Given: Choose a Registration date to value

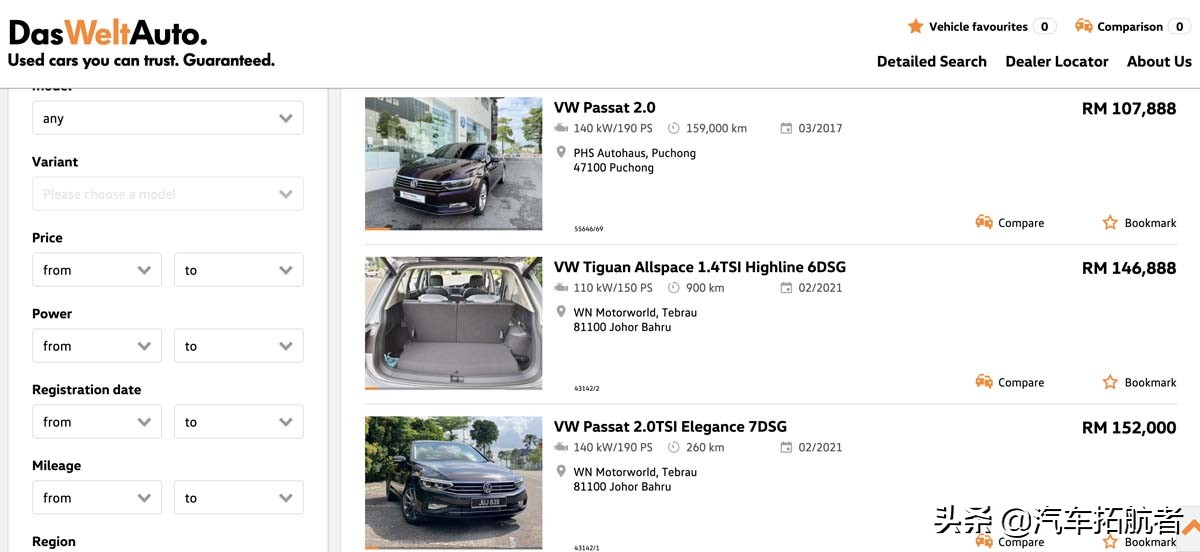Looking at the screenshot, I should (238, 422).
